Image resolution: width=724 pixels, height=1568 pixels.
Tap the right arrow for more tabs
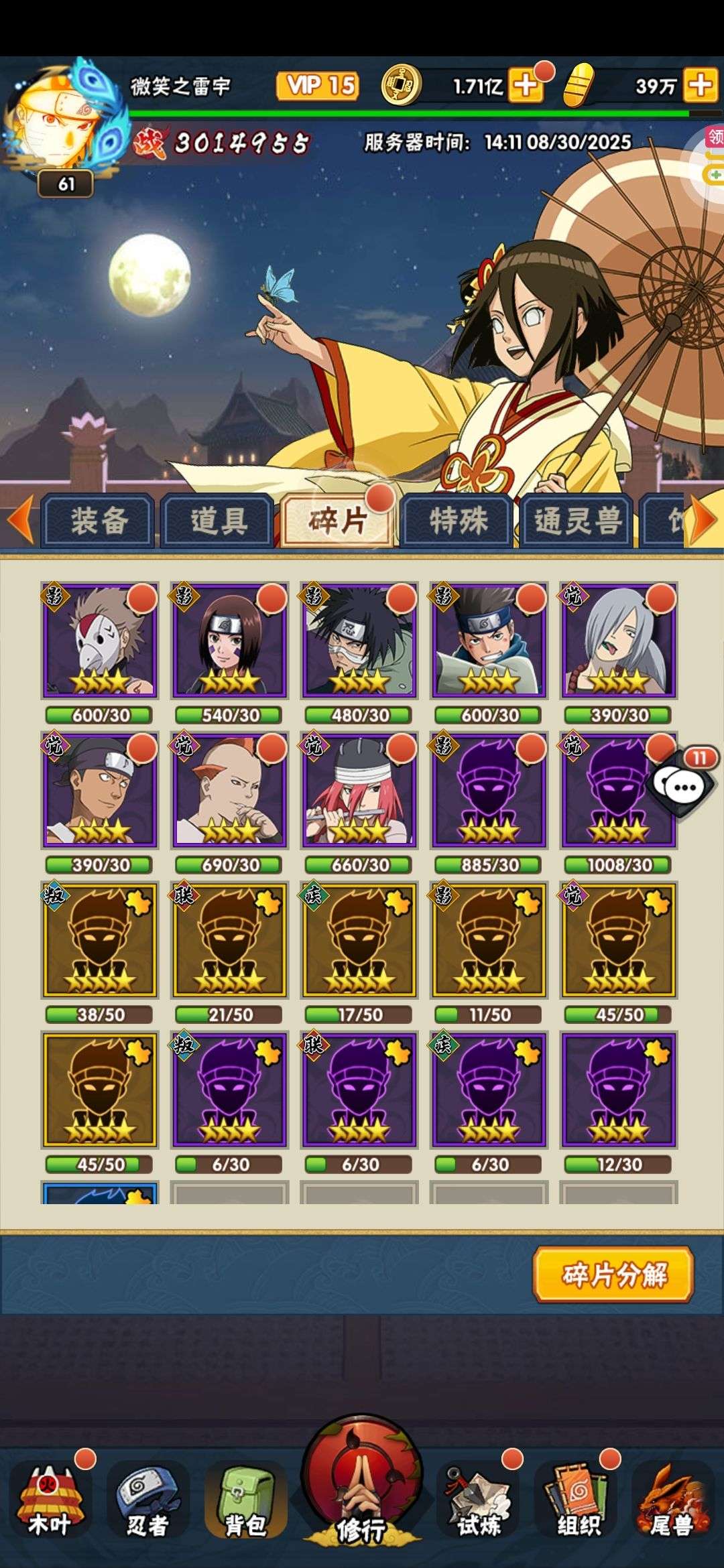(703, 520)
